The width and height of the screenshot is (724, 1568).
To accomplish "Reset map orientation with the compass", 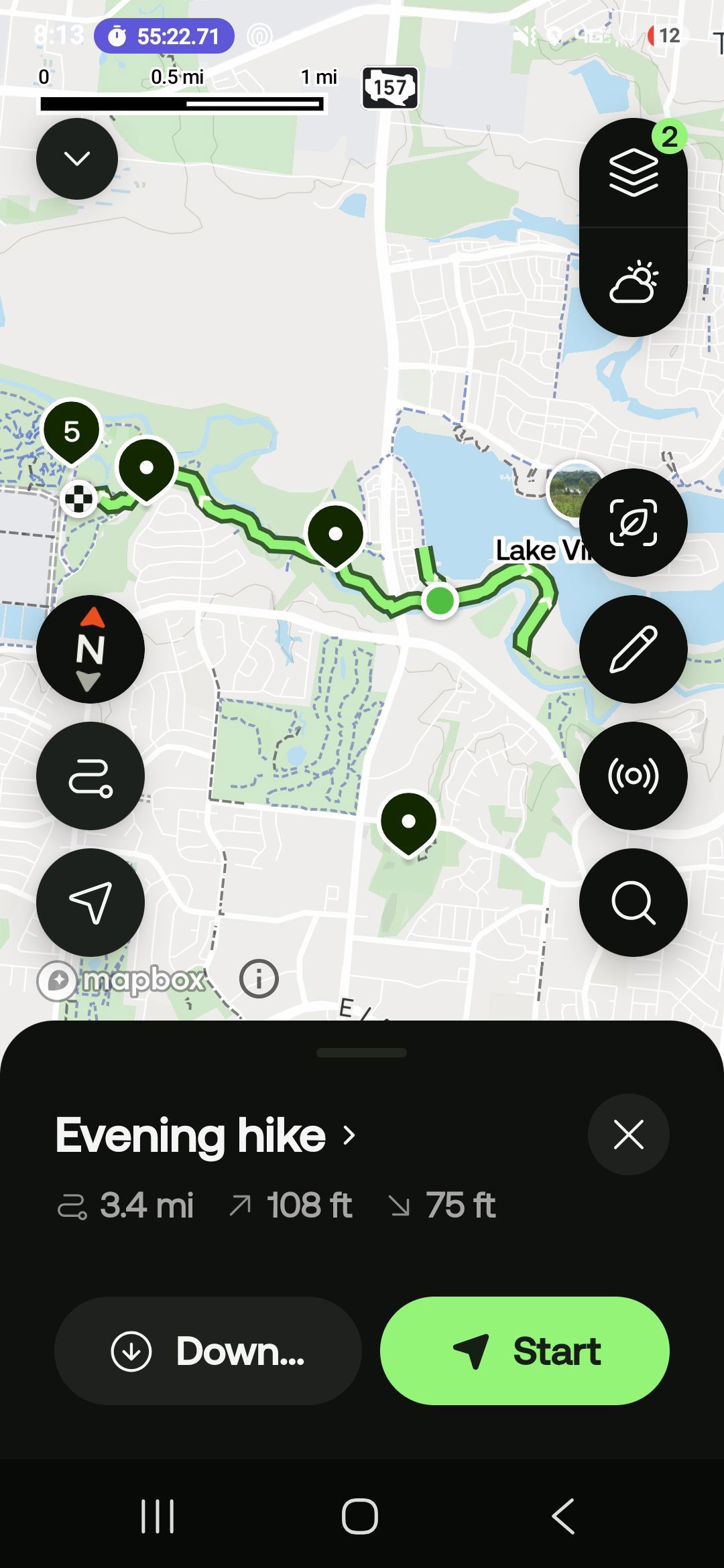I will [90, 649].
